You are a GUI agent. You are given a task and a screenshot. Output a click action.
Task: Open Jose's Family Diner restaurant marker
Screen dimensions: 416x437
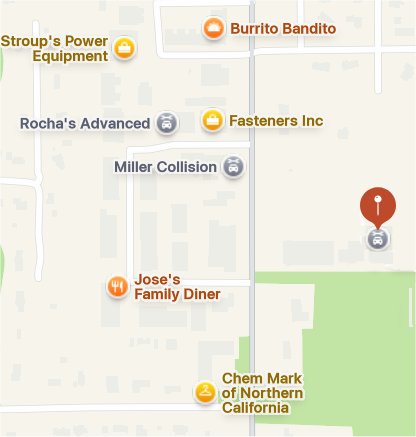click(117, 287)
